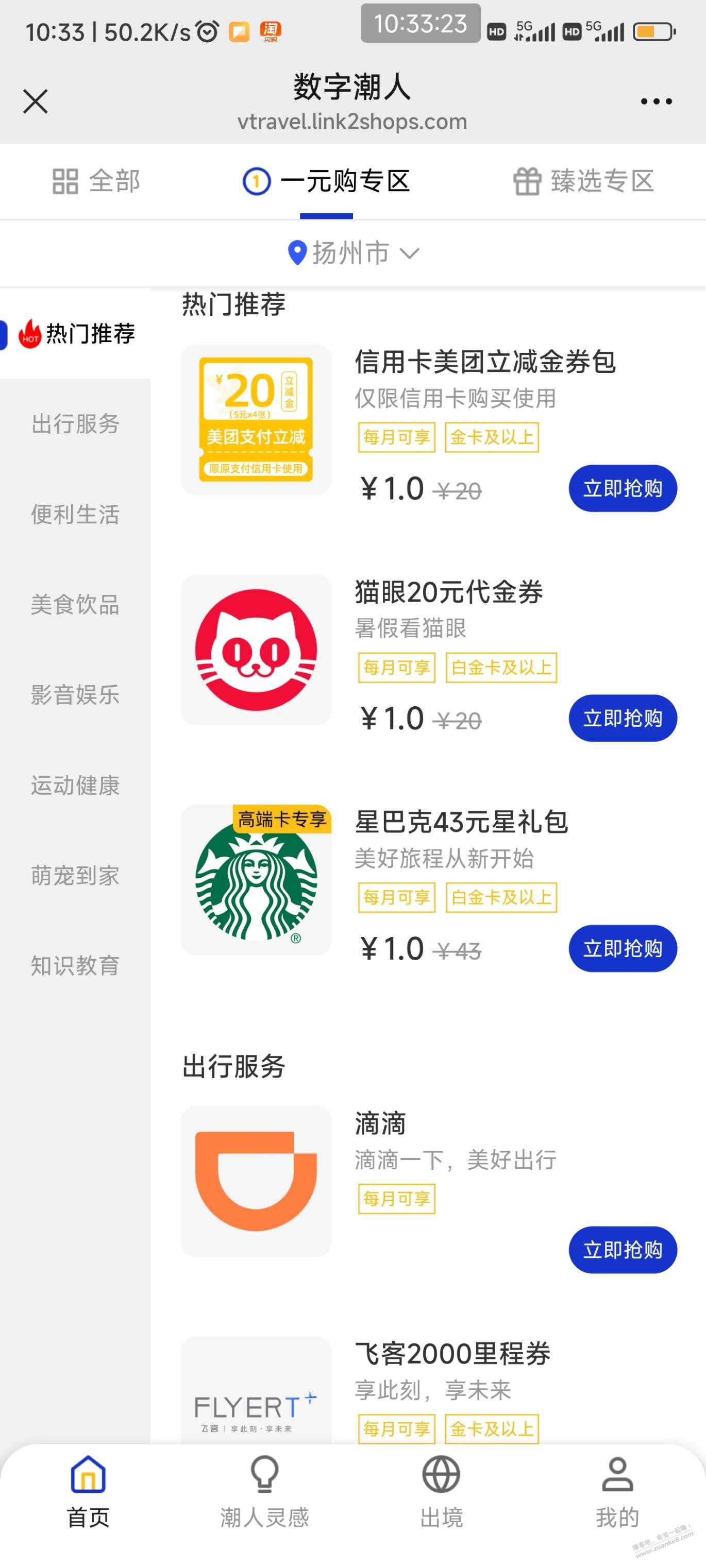The height and width of the screenshot is (1568, 706).
Task: Tap 立即抢购 for 星巴克43元星礼包
Action: click(x=623, y=948)
